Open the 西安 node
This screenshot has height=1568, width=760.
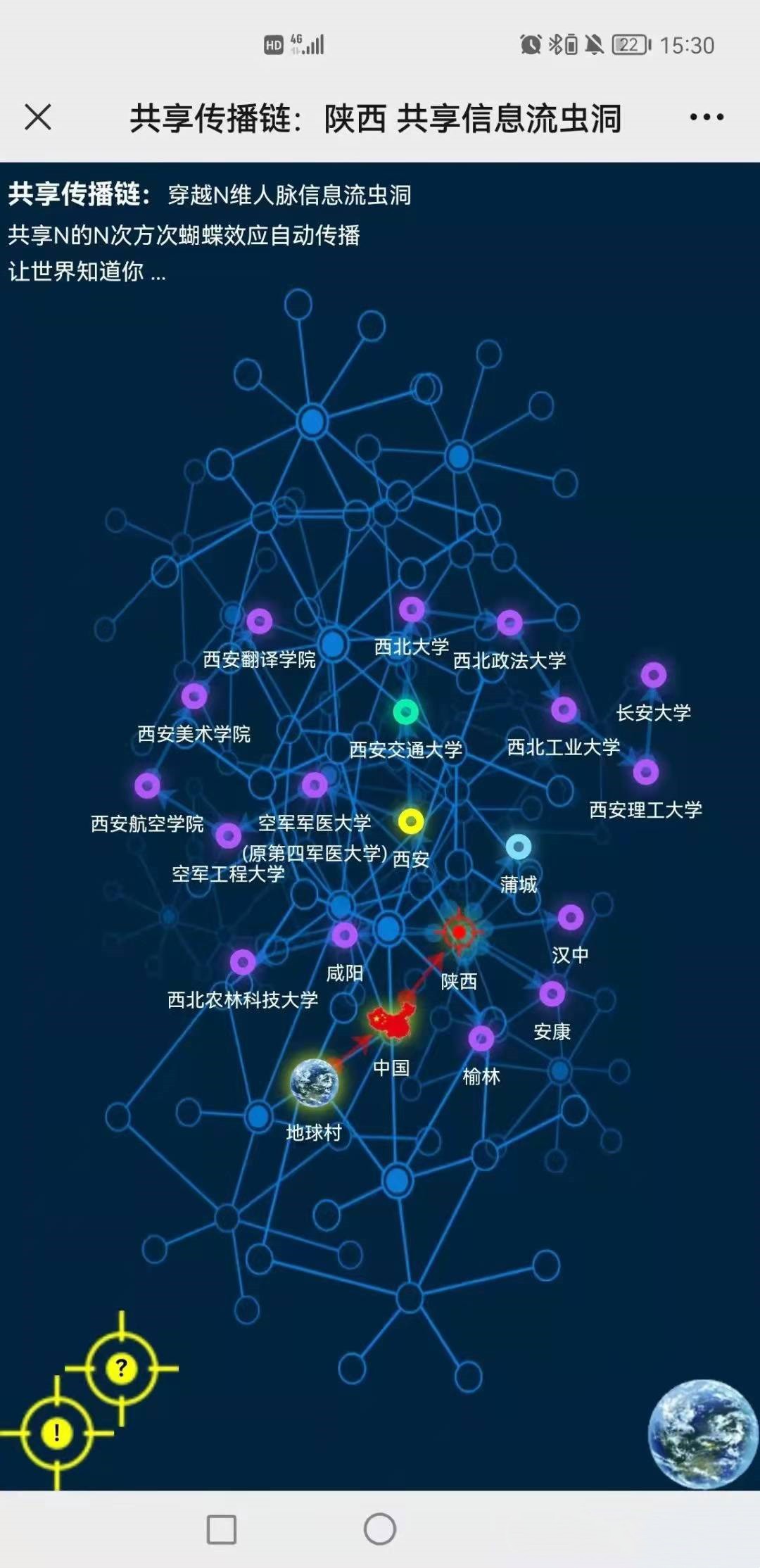click(x=411, y=821)
